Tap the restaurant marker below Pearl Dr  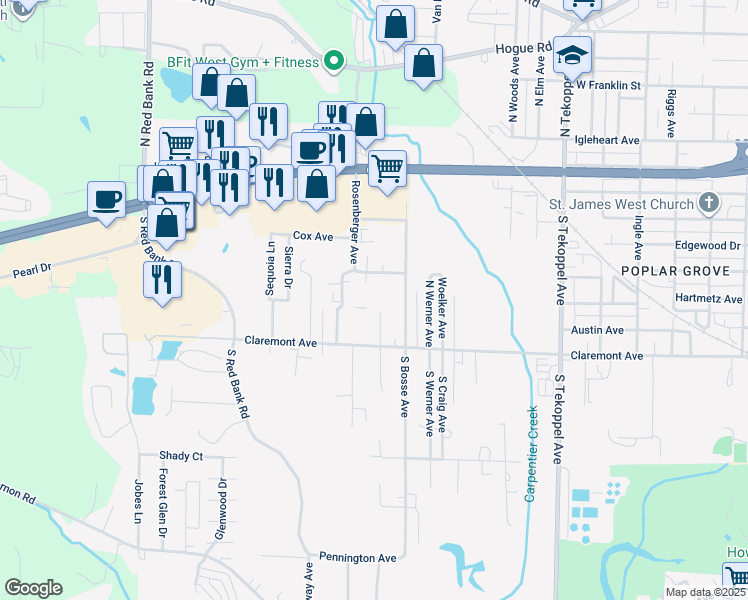point(162,280)
